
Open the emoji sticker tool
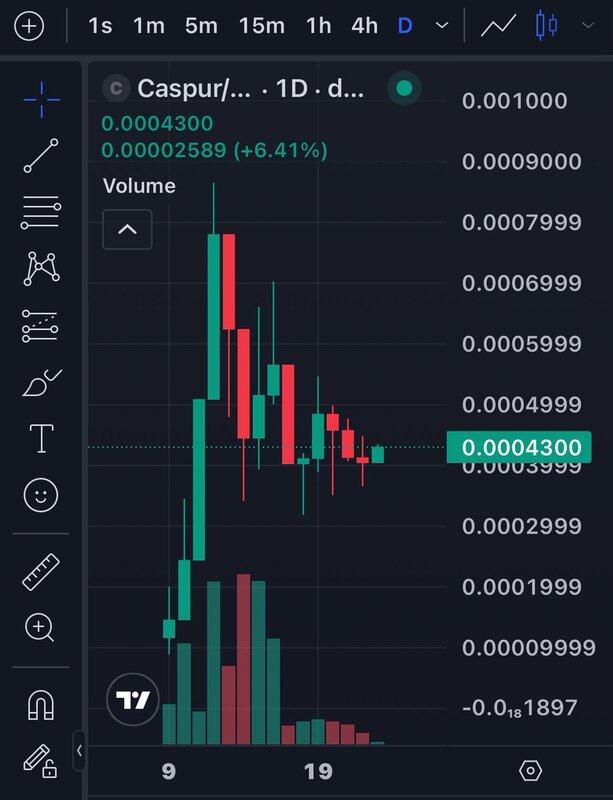click(41, 494)
